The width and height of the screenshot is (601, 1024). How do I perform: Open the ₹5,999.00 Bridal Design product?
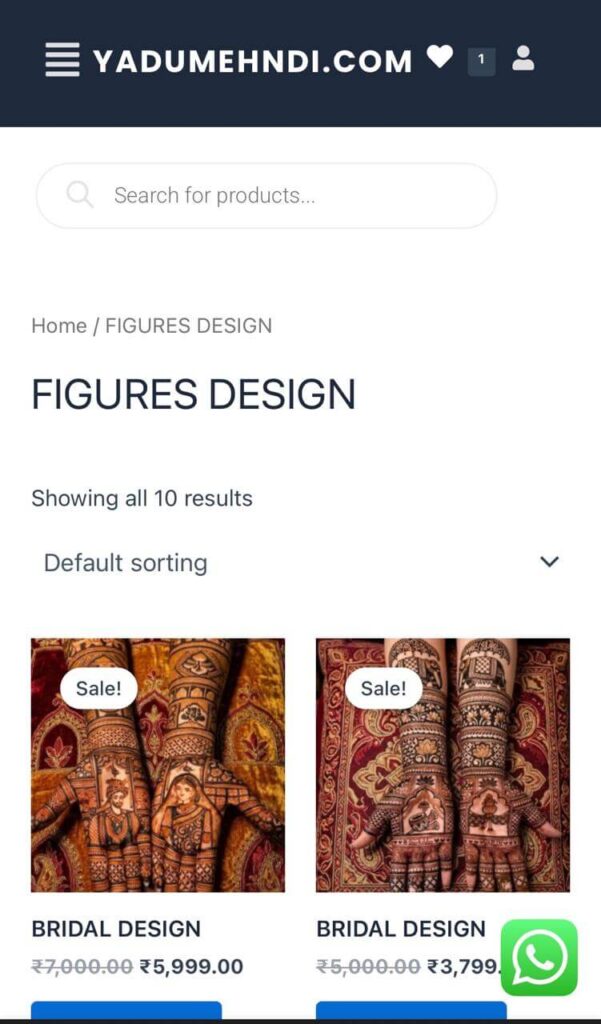click(158, 765)
